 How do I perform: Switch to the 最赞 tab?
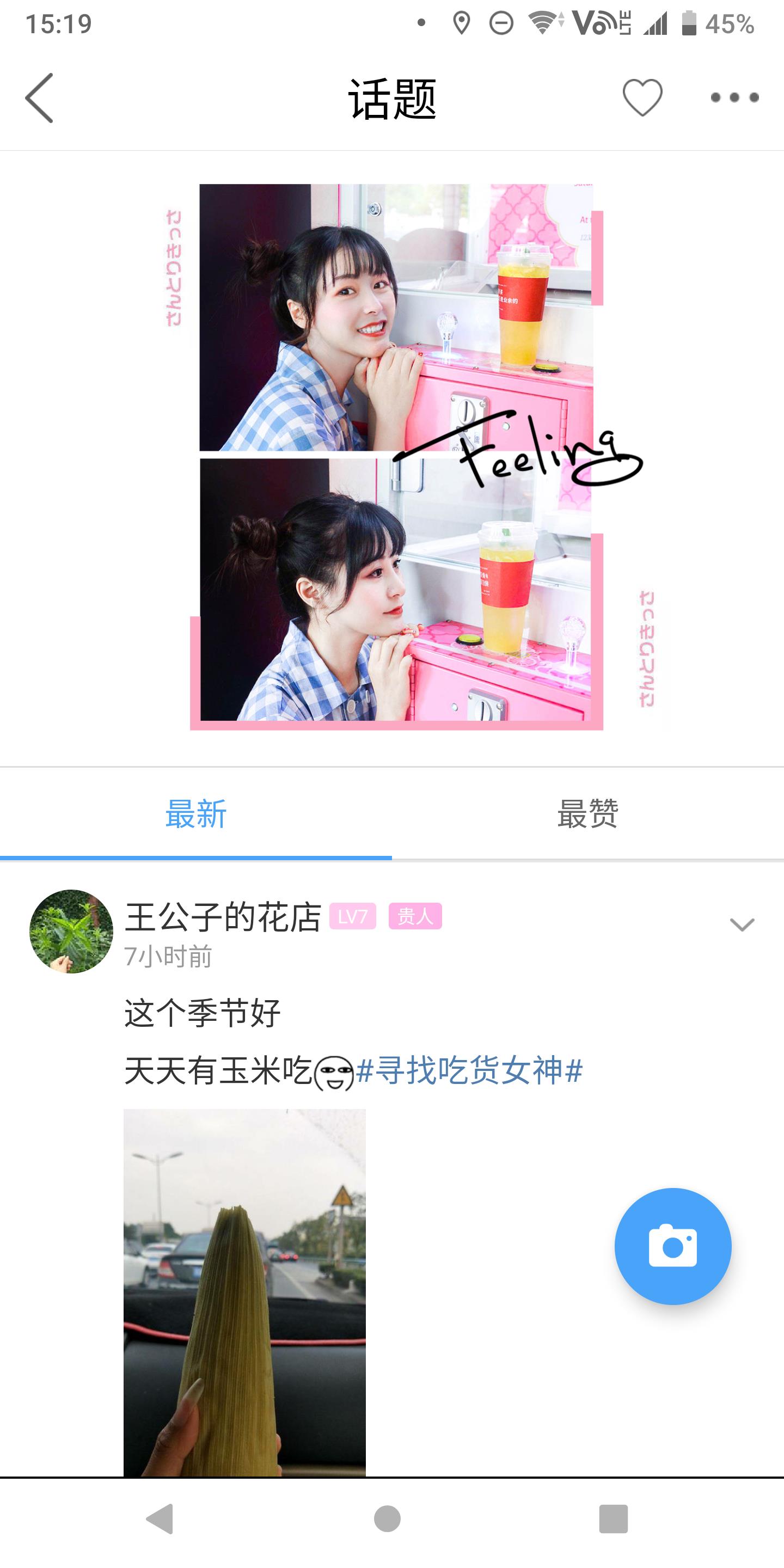pyautogui.click(x=587, y=814)
